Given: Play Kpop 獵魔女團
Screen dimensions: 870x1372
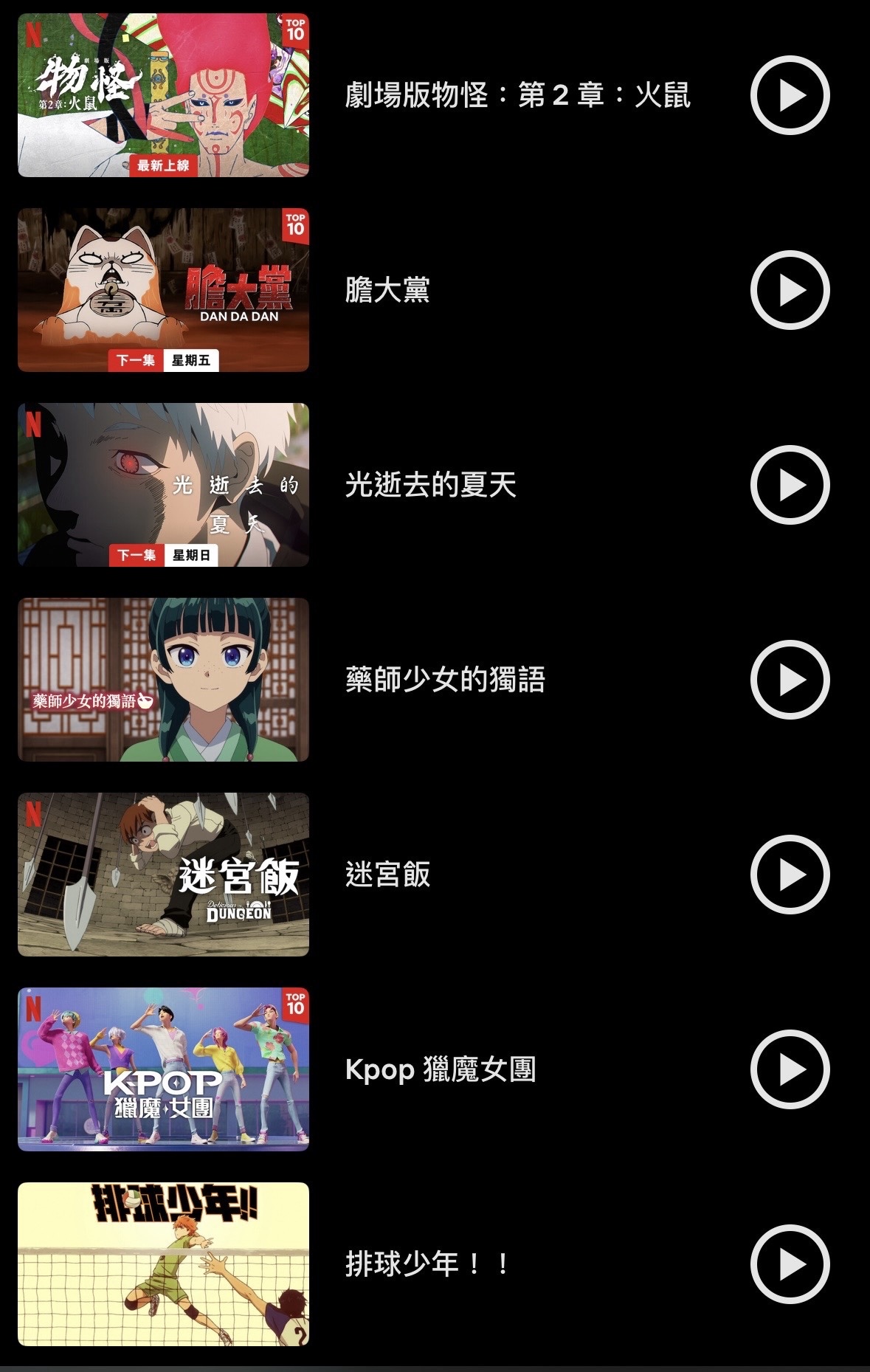Looking at the screenshot, I should [x=790, y=1069].
